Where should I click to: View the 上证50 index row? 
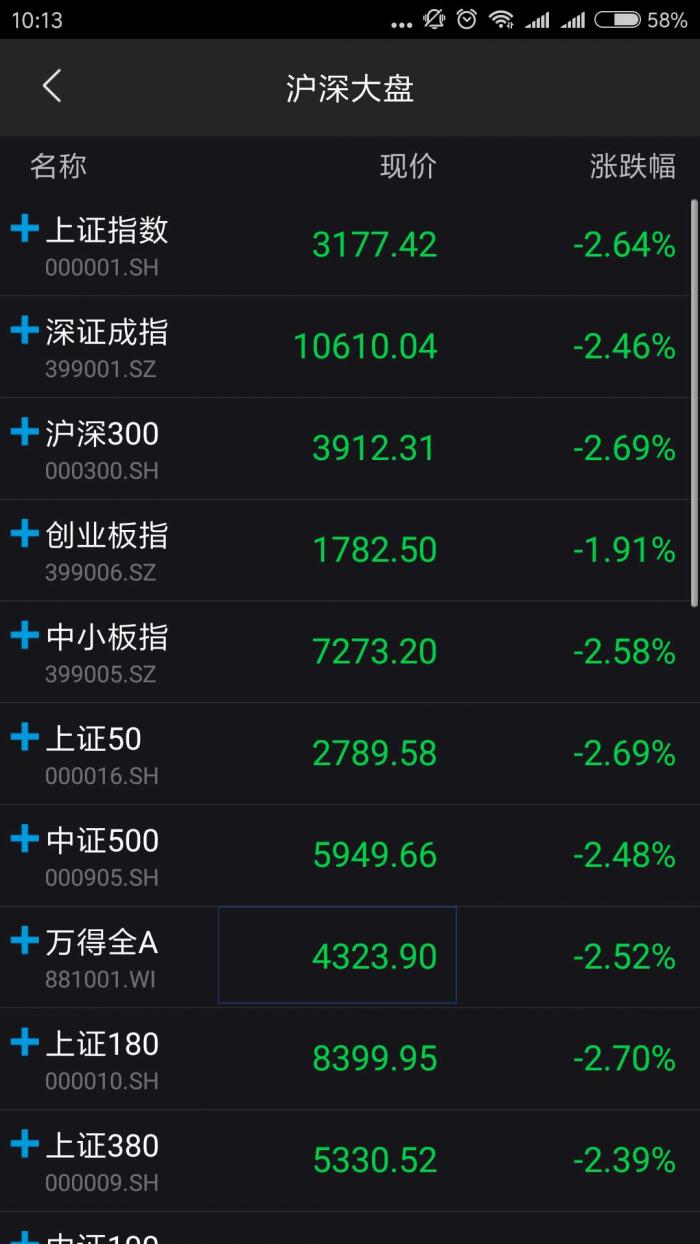tap(350, 754)
